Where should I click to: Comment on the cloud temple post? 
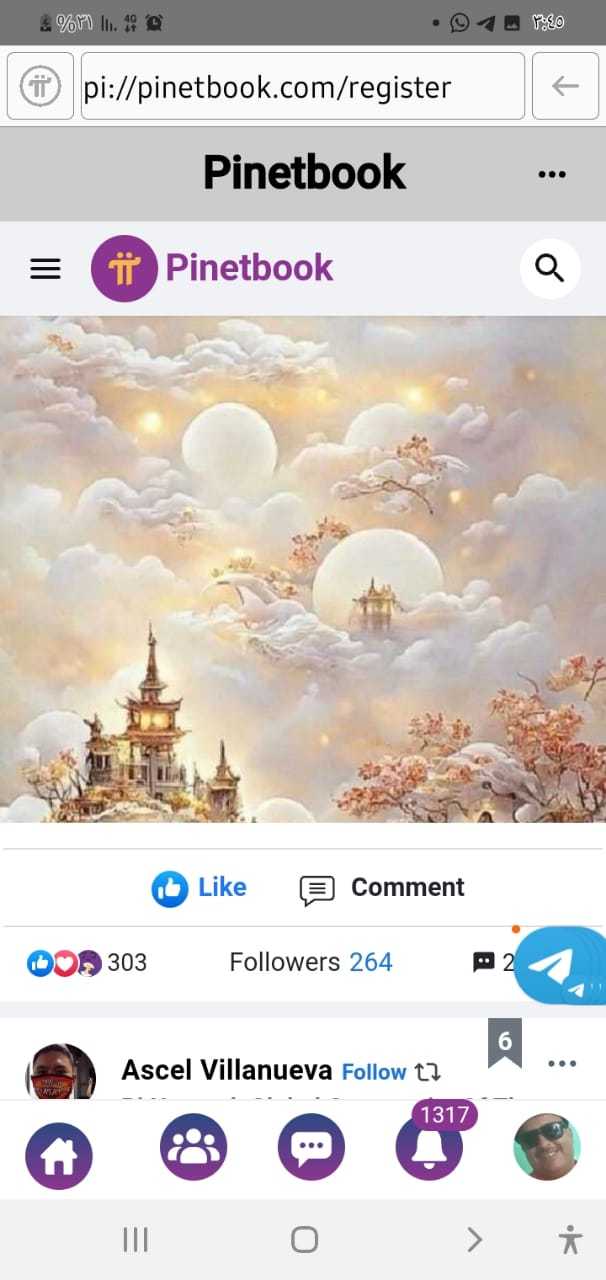pos(383,887)
